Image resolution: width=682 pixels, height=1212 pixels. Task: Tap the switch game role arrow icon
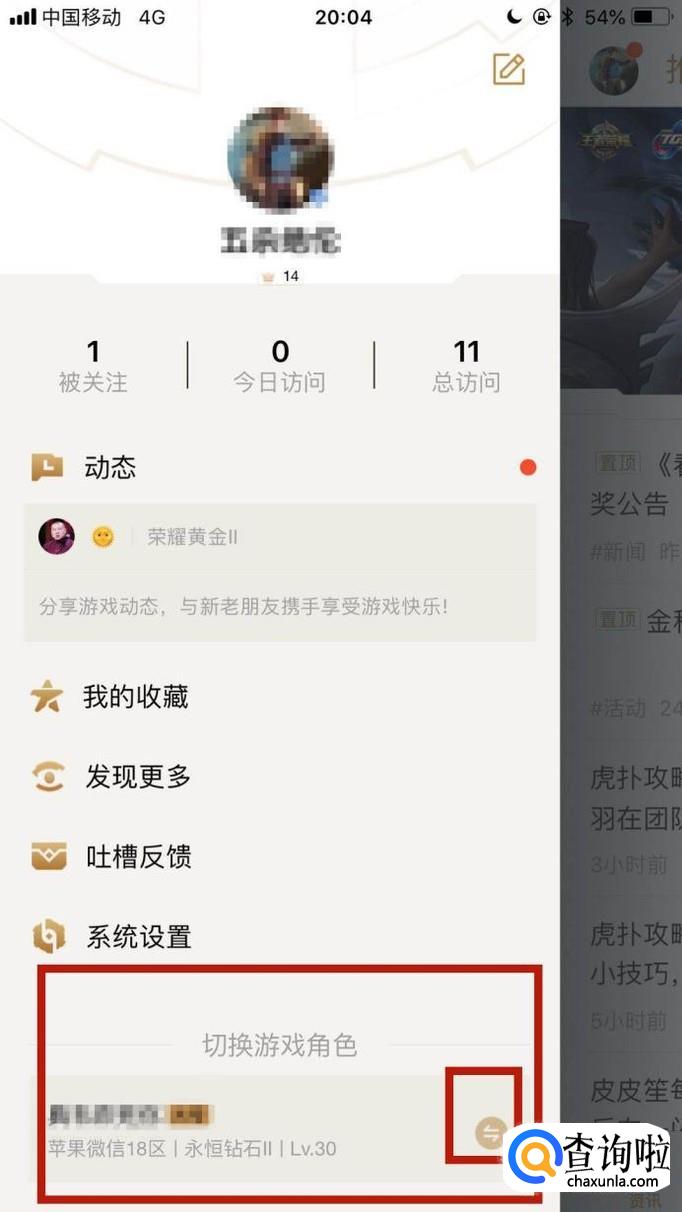pos(490,1132)
